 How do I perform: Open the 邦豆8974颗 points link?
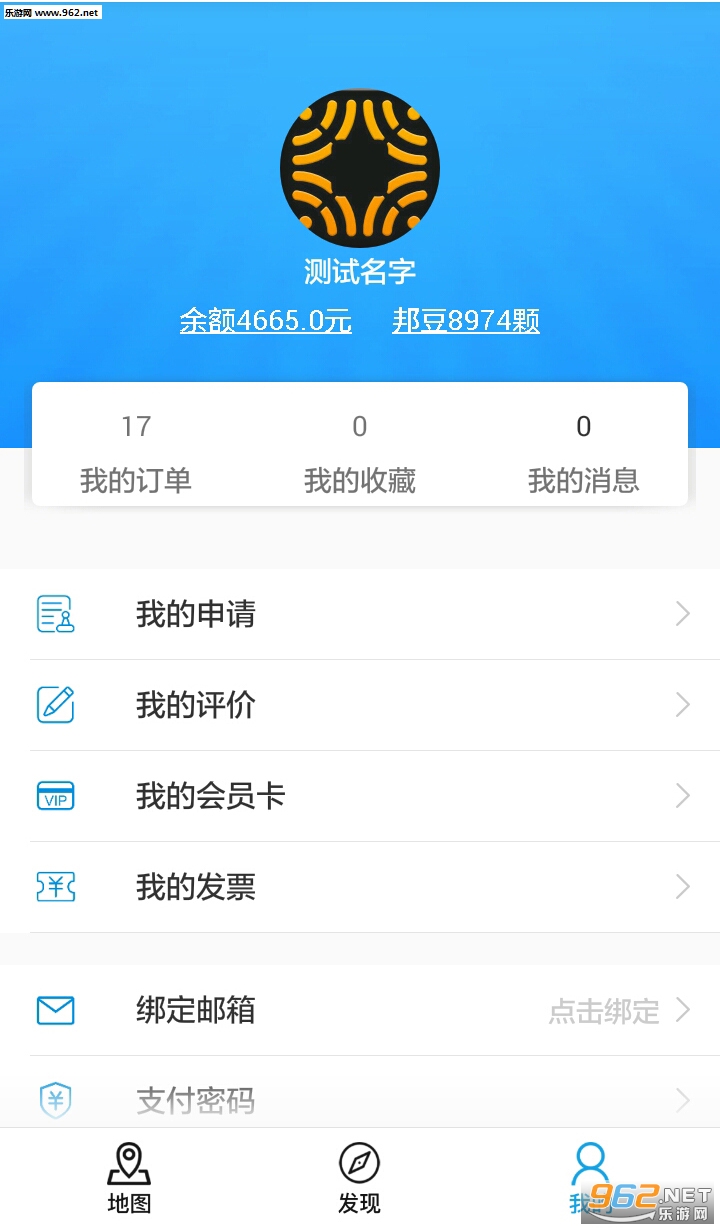click(x=466, y=321)
